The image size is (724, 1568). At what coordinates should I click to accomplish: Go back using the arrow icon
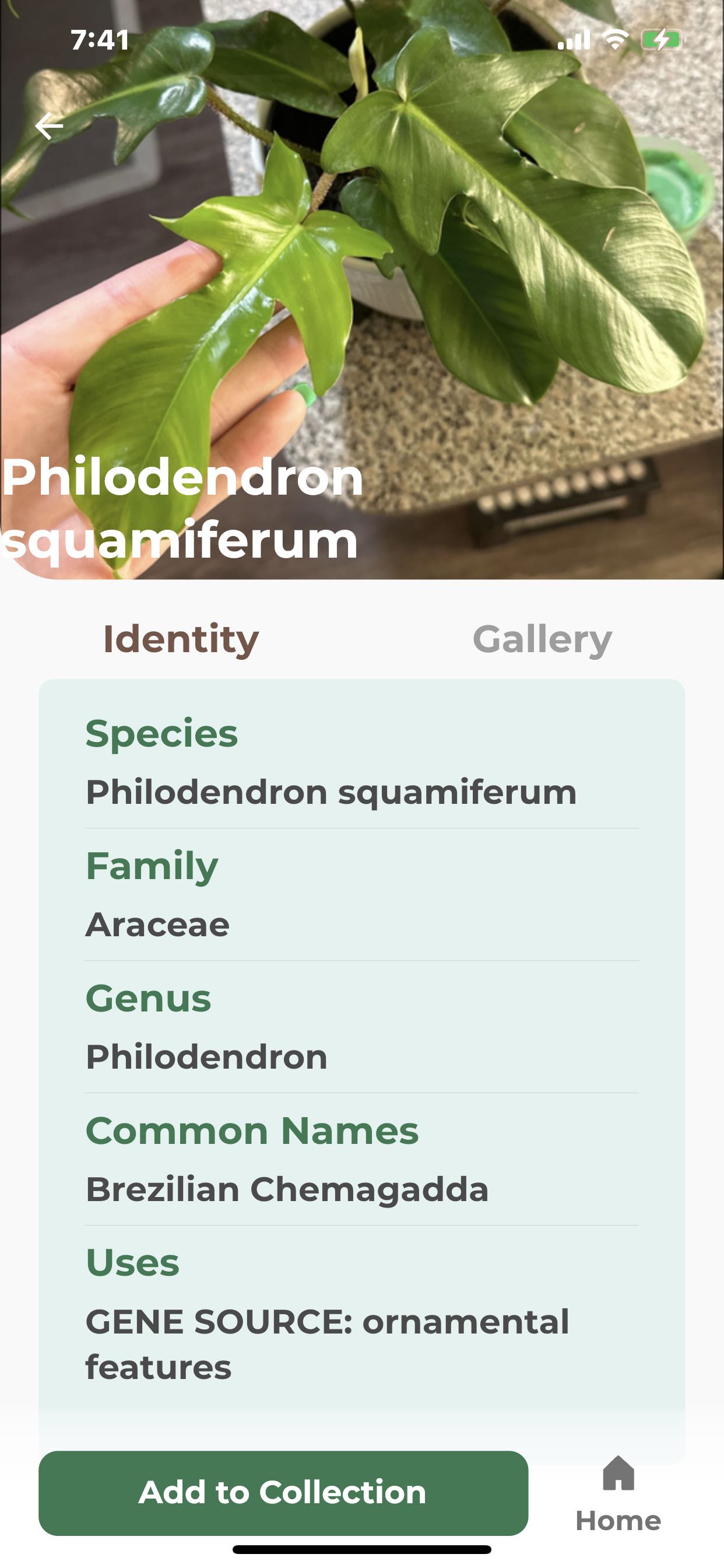pos(50,126)
